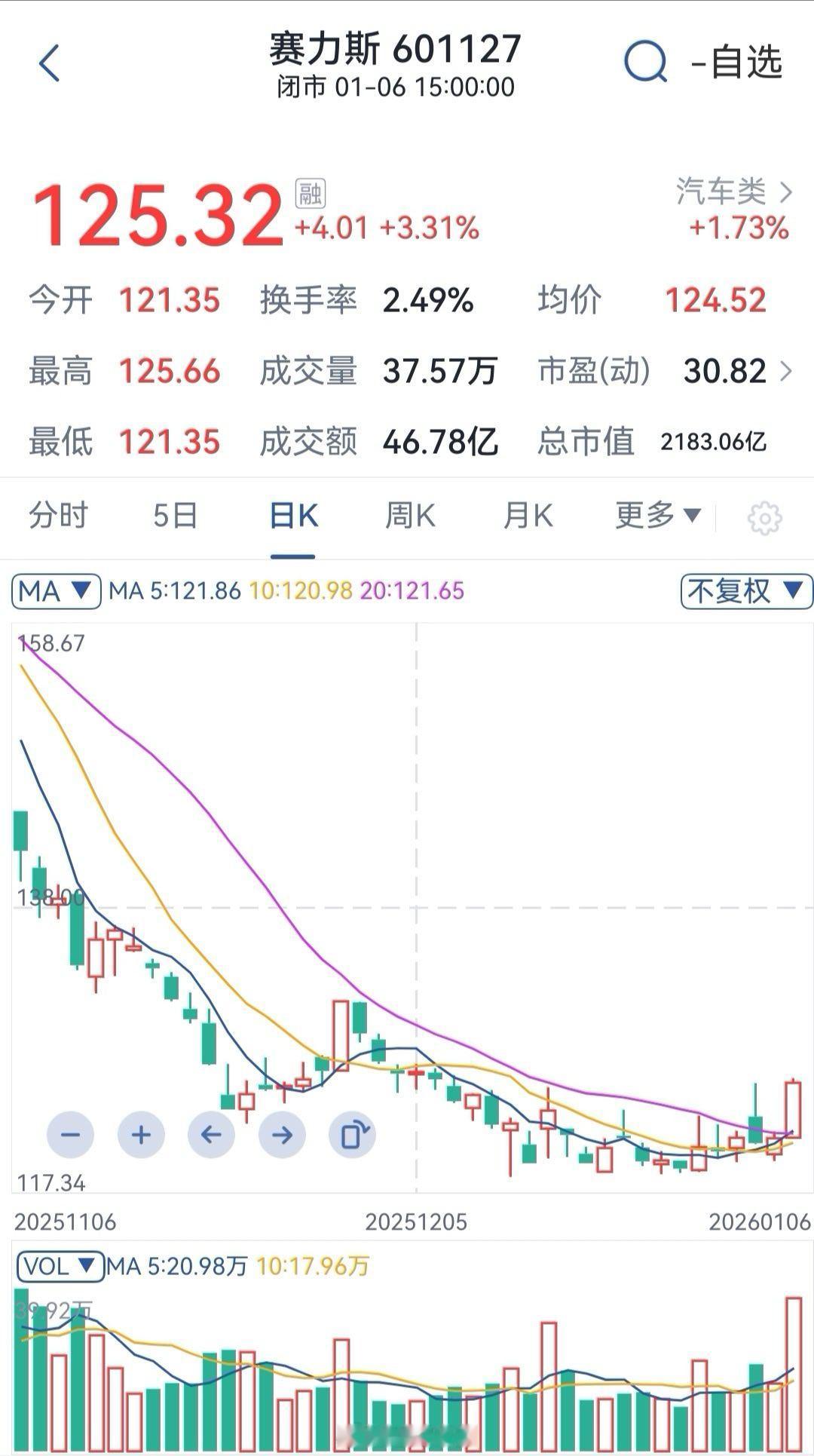Tap the 融 margin trading badge
Screen dimensions: 814x1456
308,195
